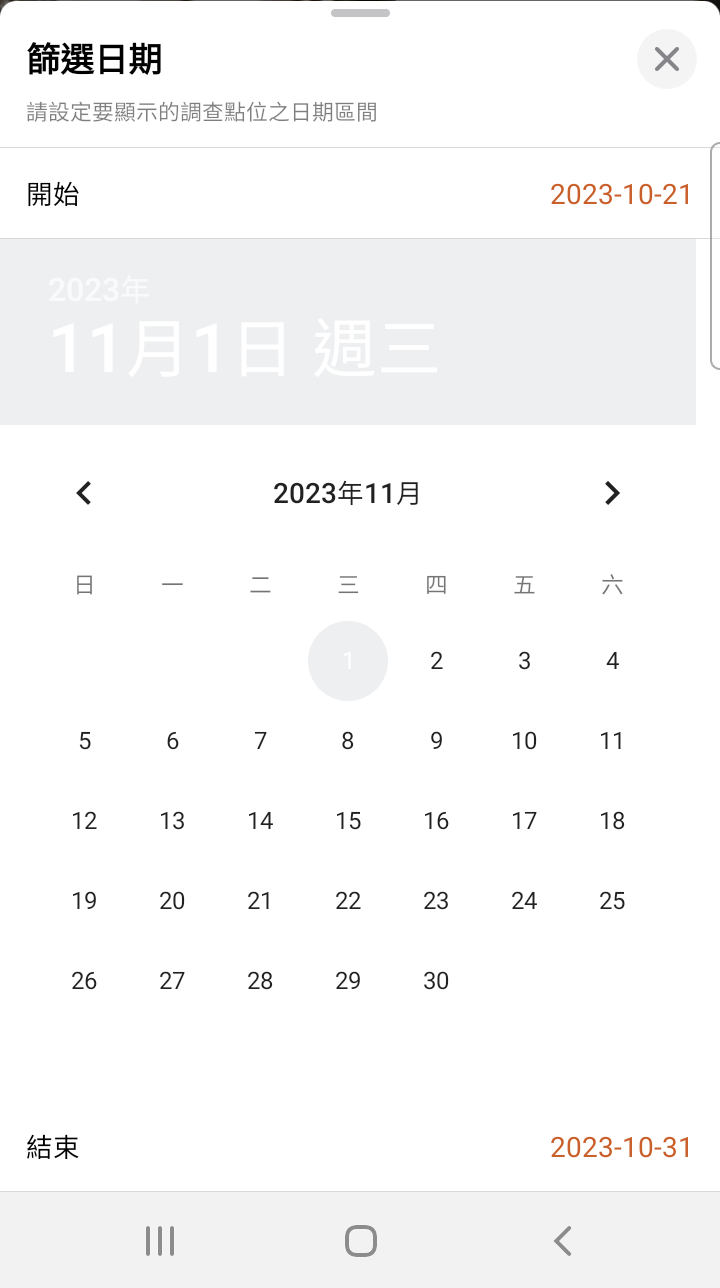Select November 30 on the calendar
720x1288 pixels.
coord(436,981)
